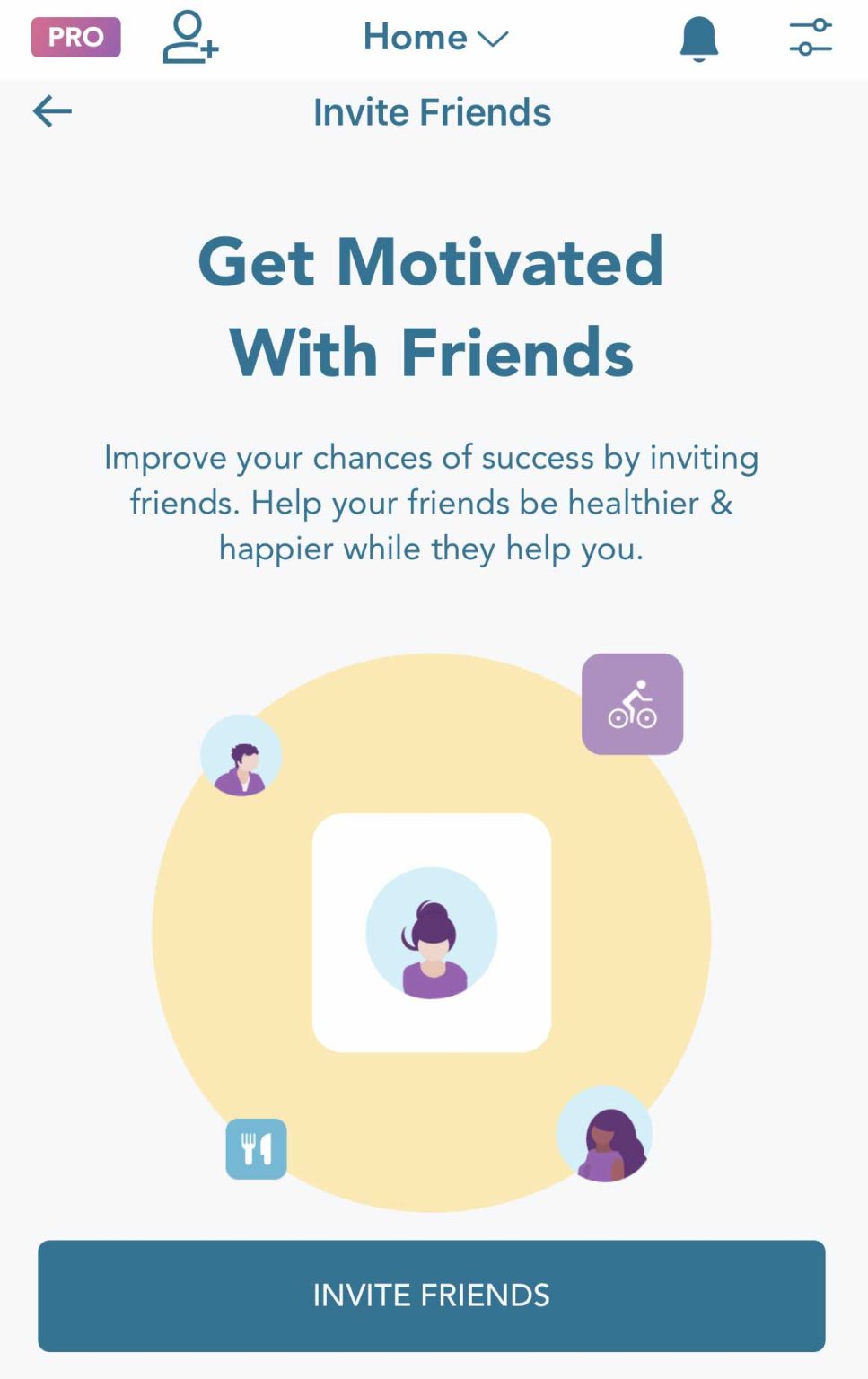The image size is (868, 1379).
Task: Select the cycling activity icon
Action: [631, 703]
